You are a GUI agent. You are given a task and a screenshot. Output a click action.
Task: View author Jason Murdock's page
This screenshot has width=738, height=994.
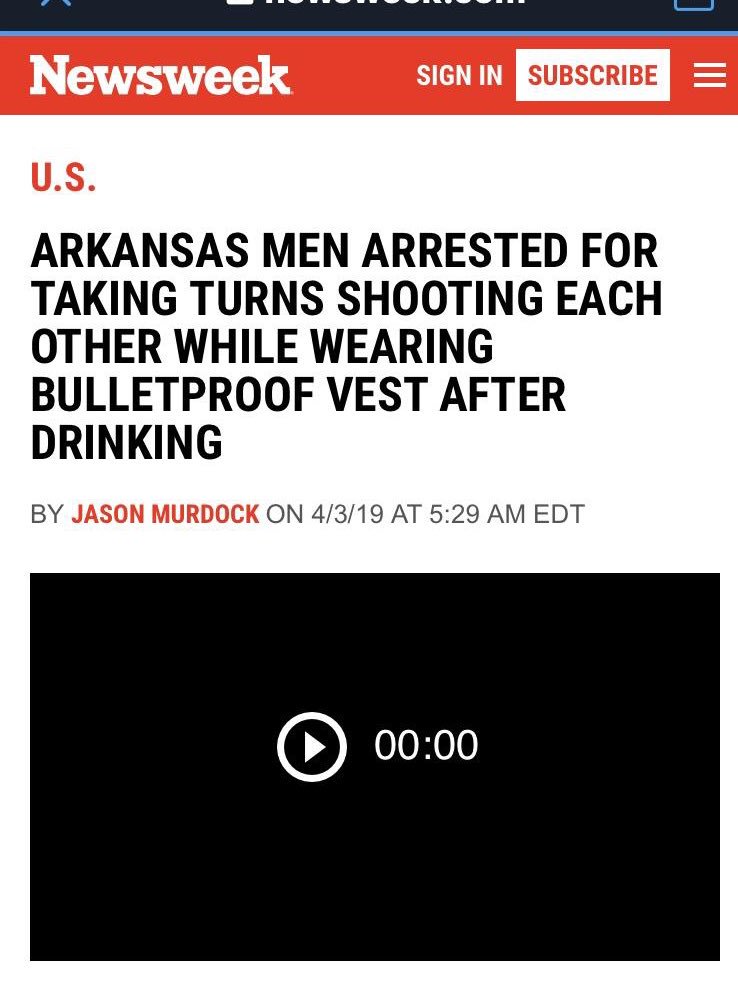pos(165,514)
